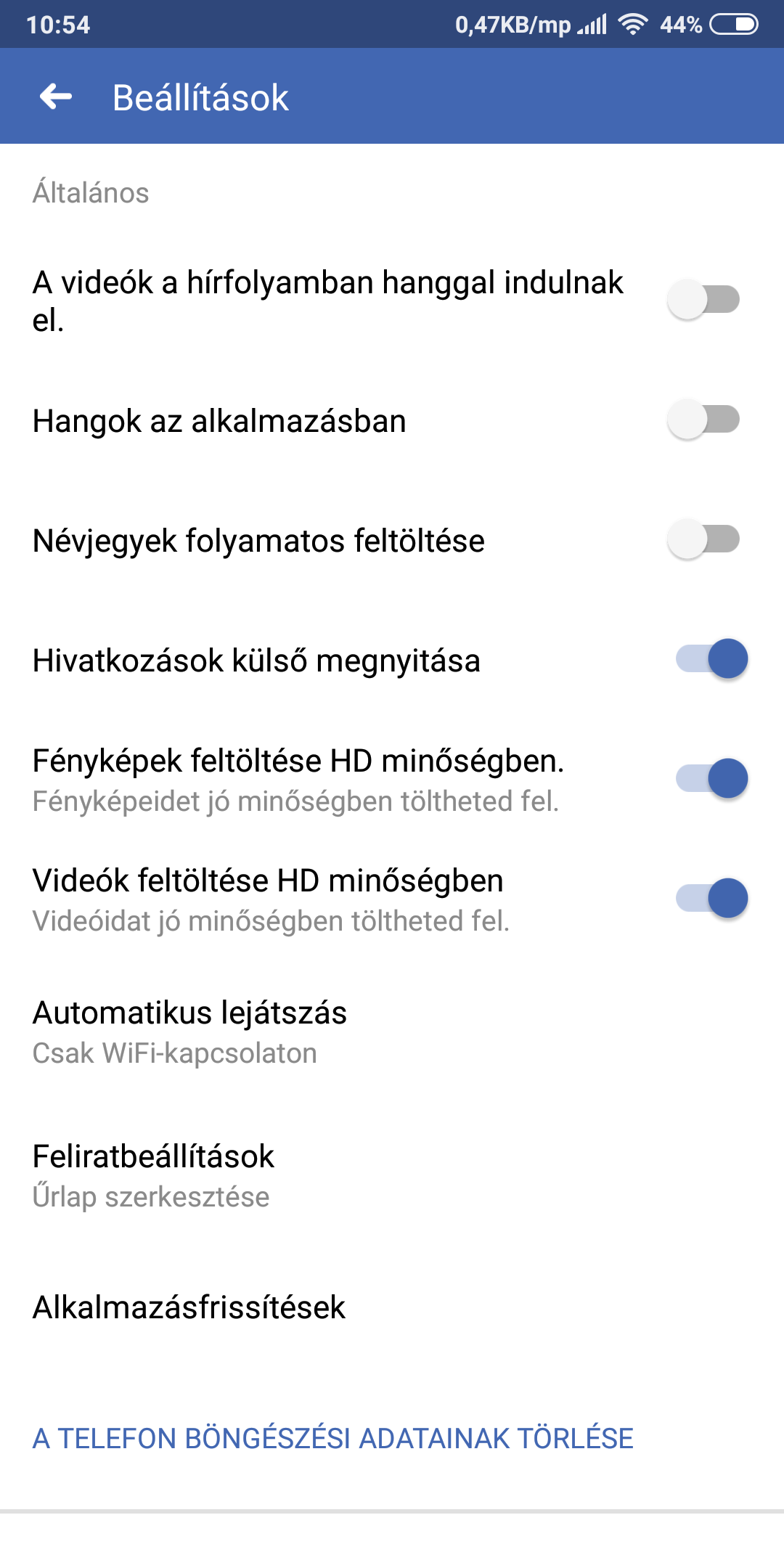
Task: Open Alkalmazásfrissítések
Action: click(x=392, y=1307)
